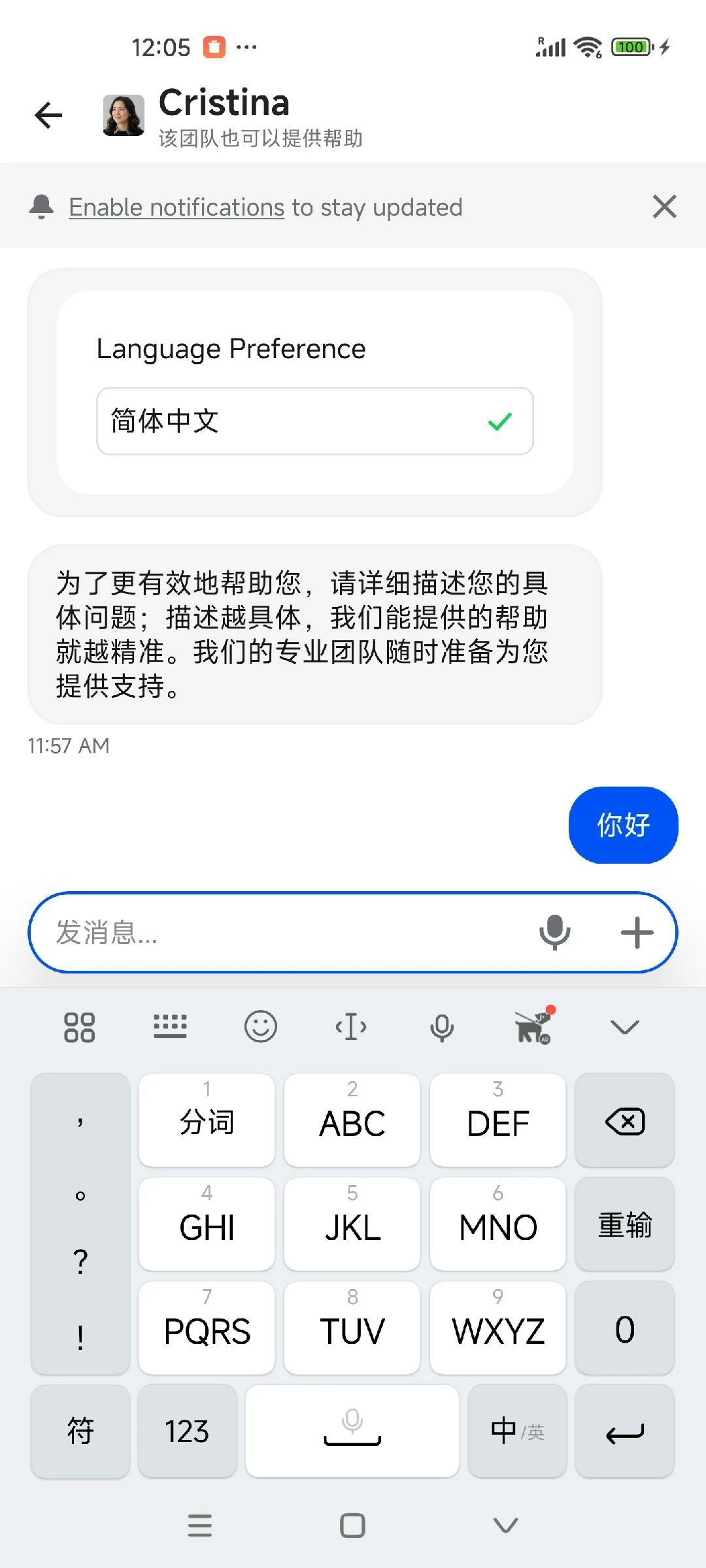
Task: Open the keyboard layout switcher
Action: (170, 1026)
